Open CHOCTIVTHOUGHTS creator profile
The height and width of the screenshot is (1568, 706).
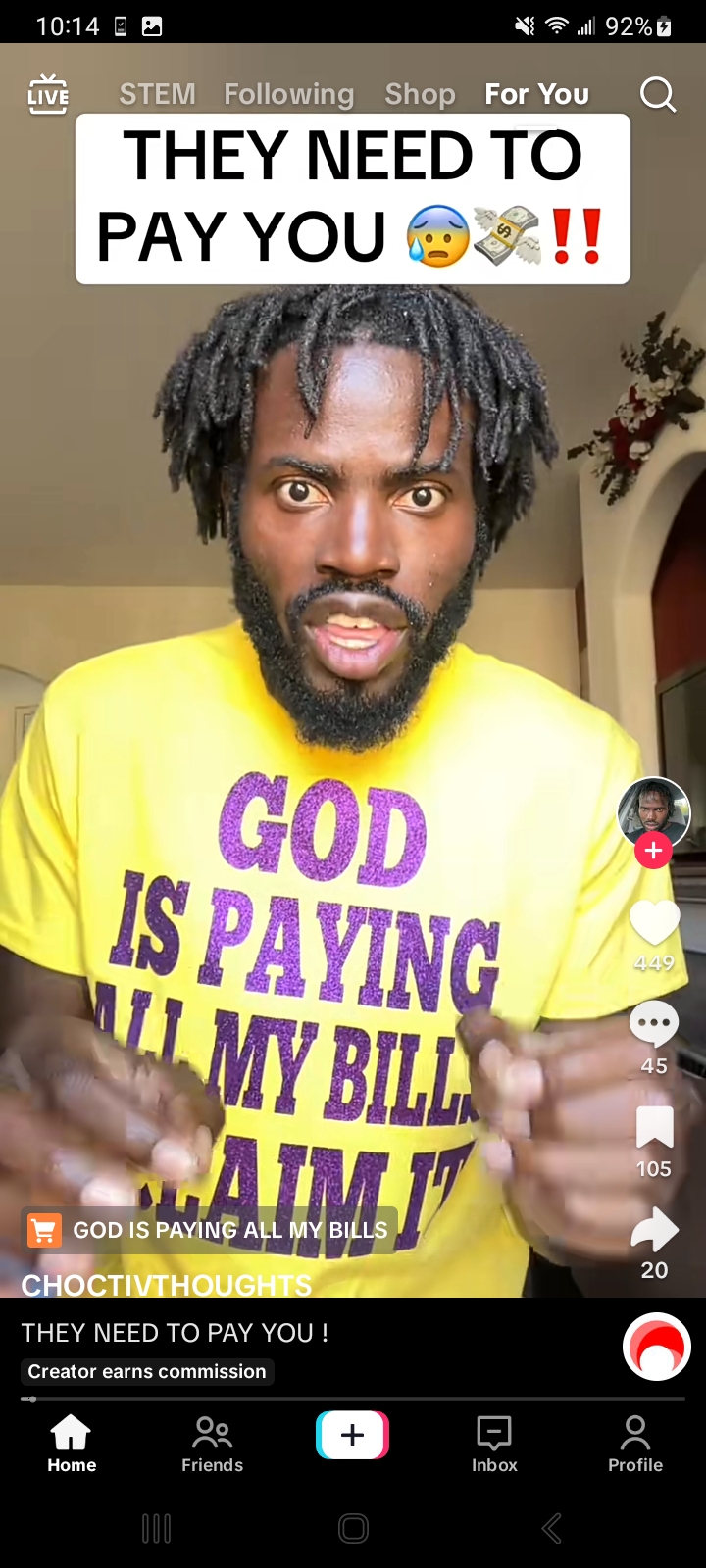(167, 1285)
